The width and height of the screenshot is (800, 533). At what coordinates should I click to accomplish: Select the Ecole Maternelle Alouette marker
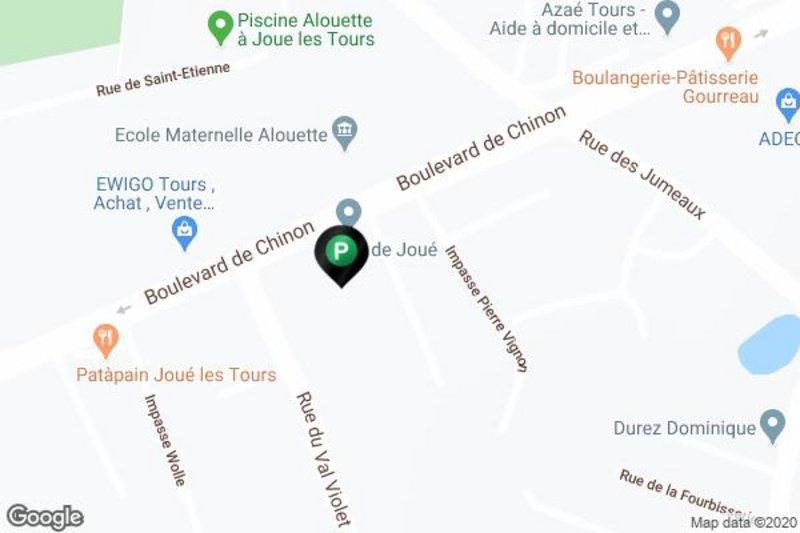click(x=346, y=133)
